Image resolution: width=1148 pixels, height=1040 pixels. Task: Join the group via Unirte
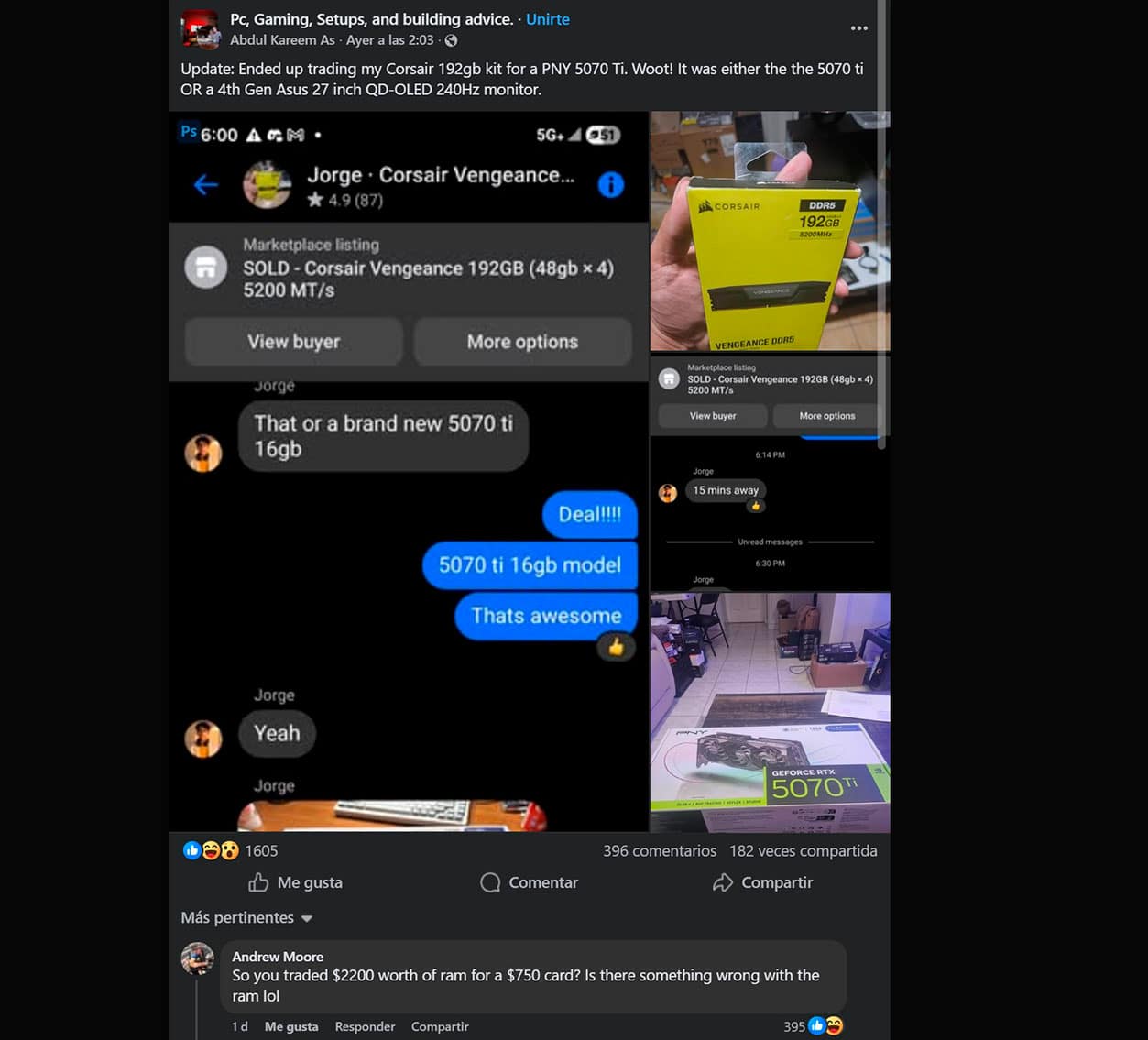pos(547,19)
